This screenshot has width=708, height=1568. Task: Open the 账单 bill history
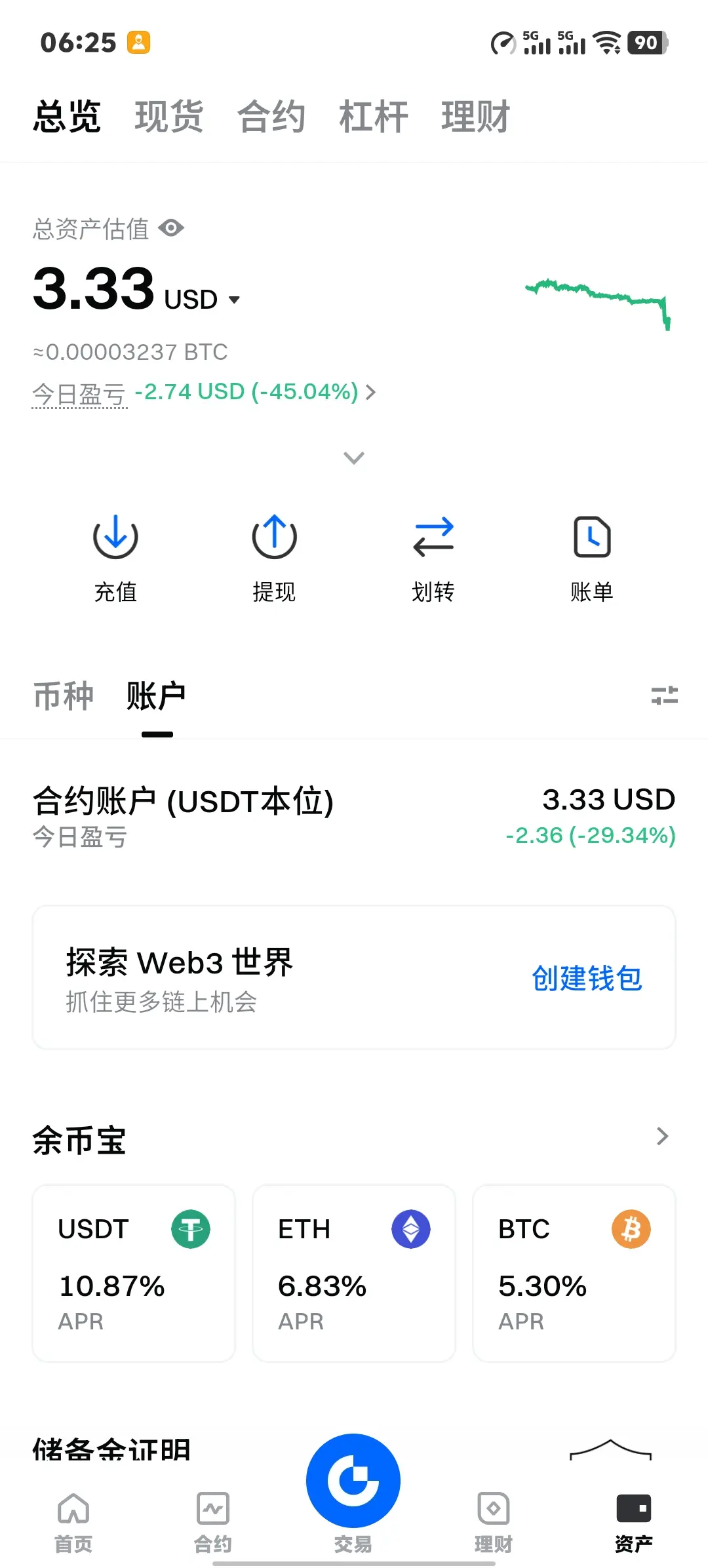[x=592, y=557]
